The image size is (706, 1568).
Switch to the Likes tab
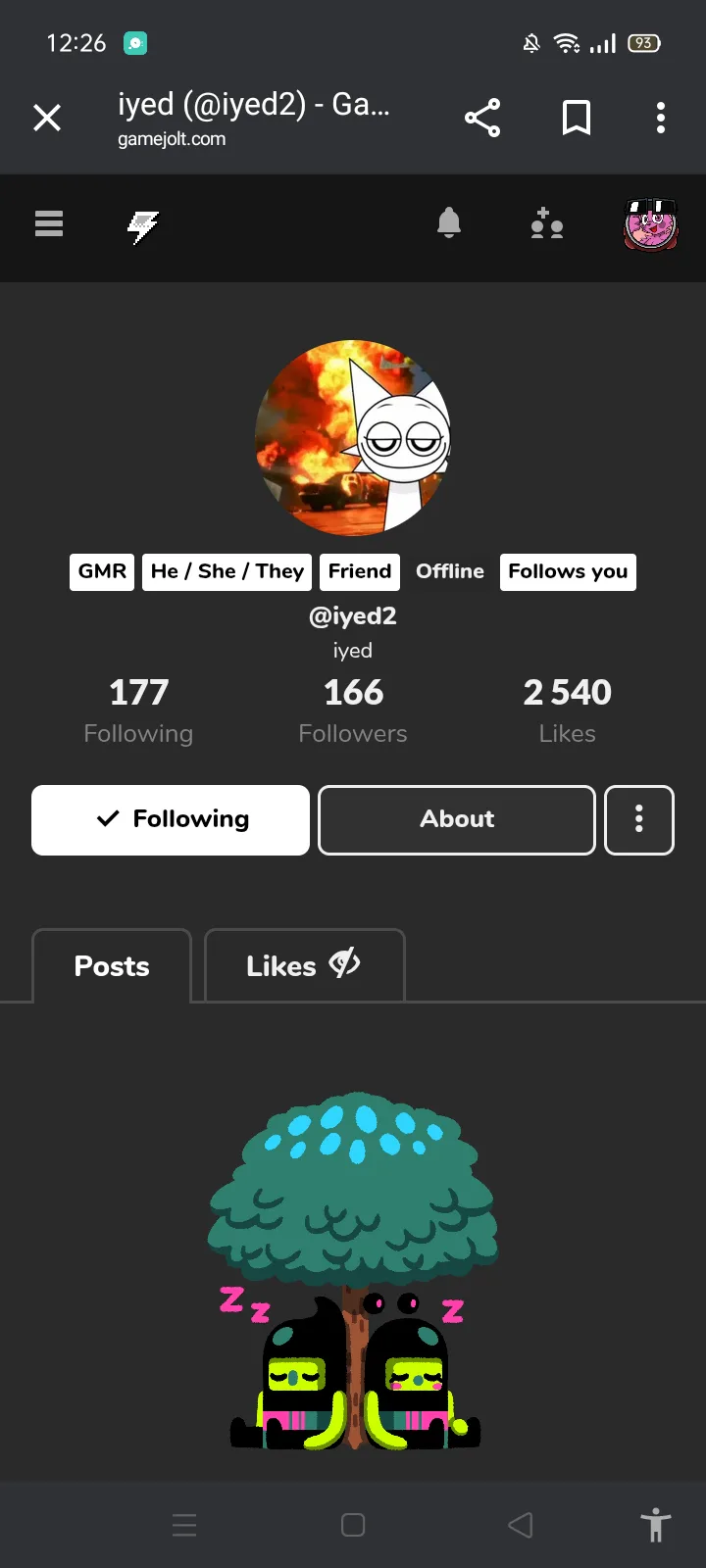(x=304, y=966)
